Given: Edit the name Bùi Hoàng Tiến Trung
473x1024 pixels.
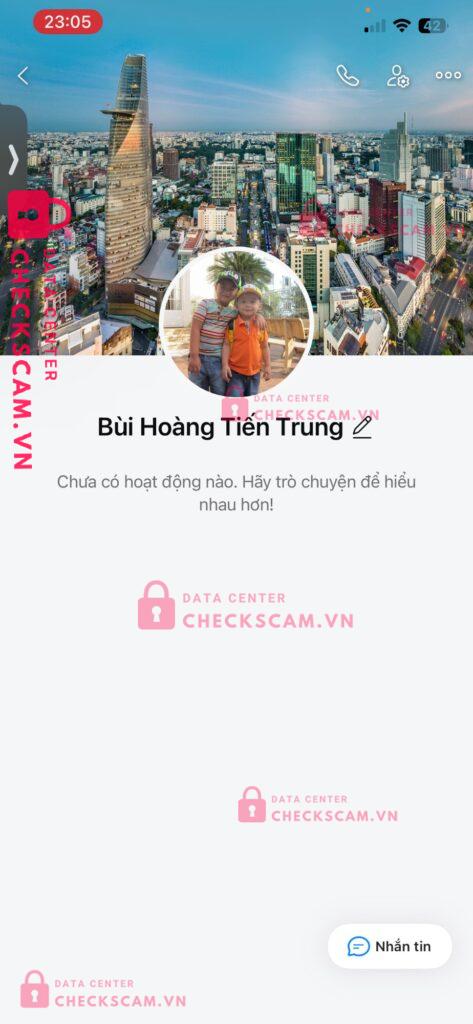Looking at the screenshot, I should pos(362,428).
